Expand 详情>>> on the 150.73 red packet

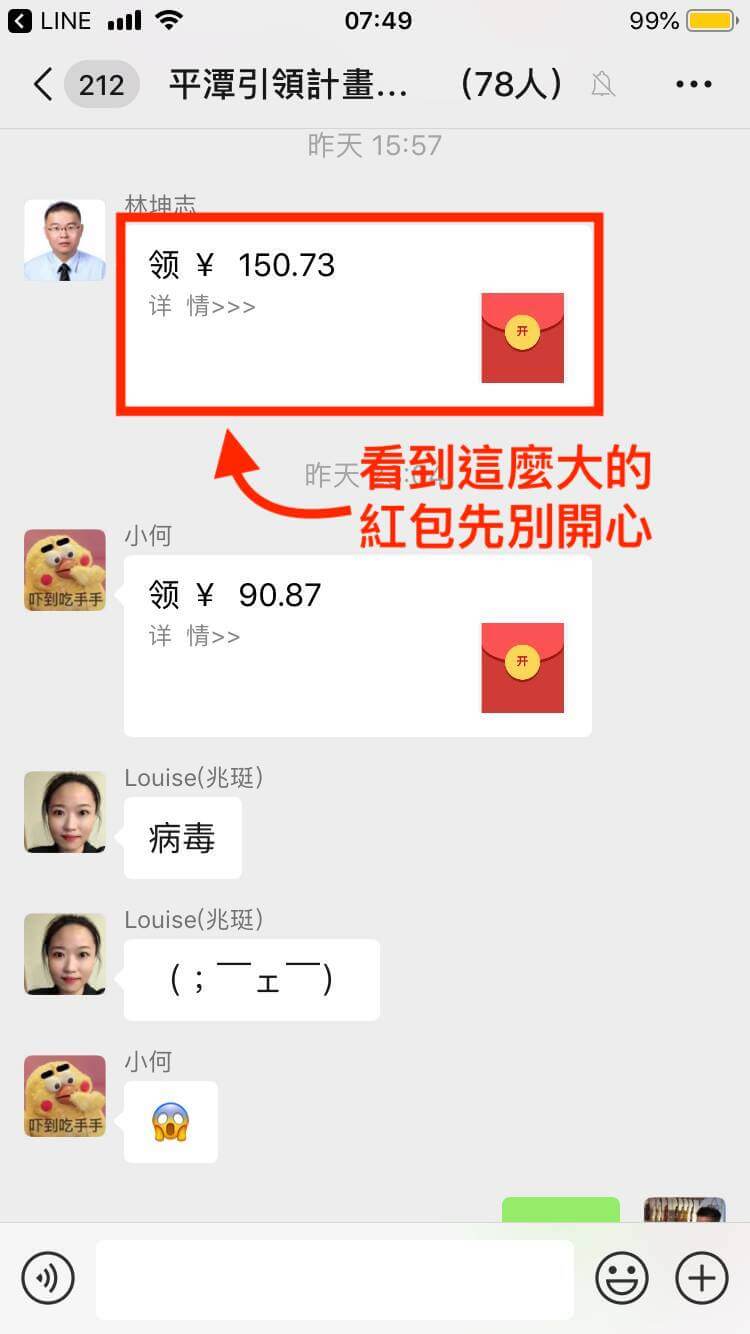tap(202, 306)
